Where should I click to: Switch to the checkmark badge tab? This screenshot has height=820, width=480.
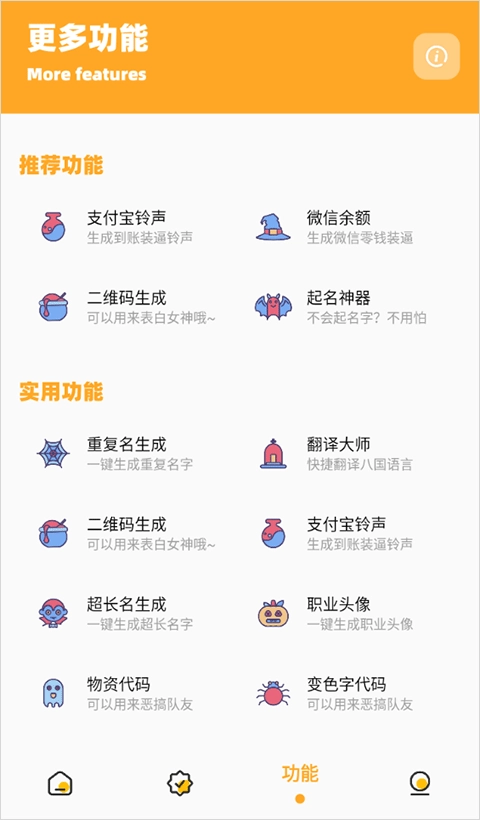(x=180, y=784)
